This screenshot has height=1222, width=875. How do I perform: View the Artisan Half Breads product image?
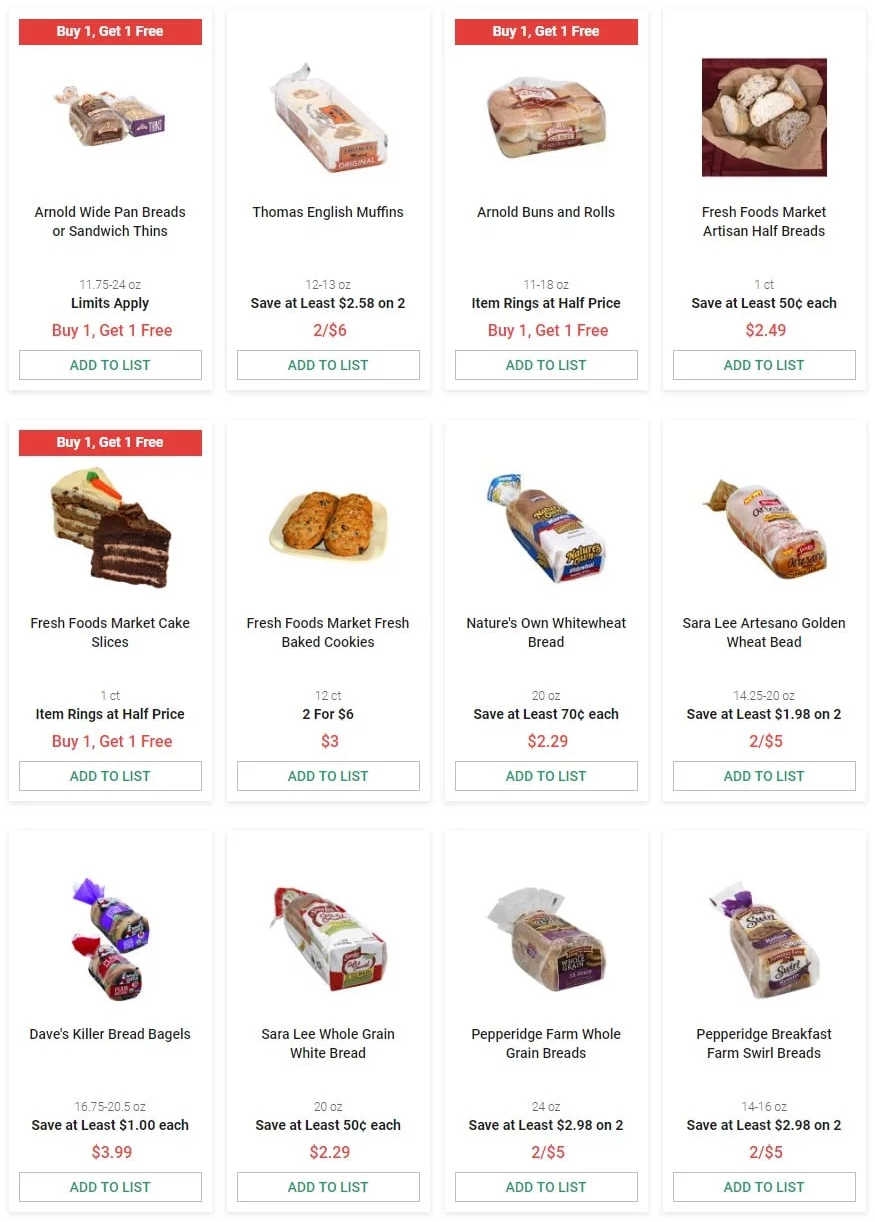point(764,117)
